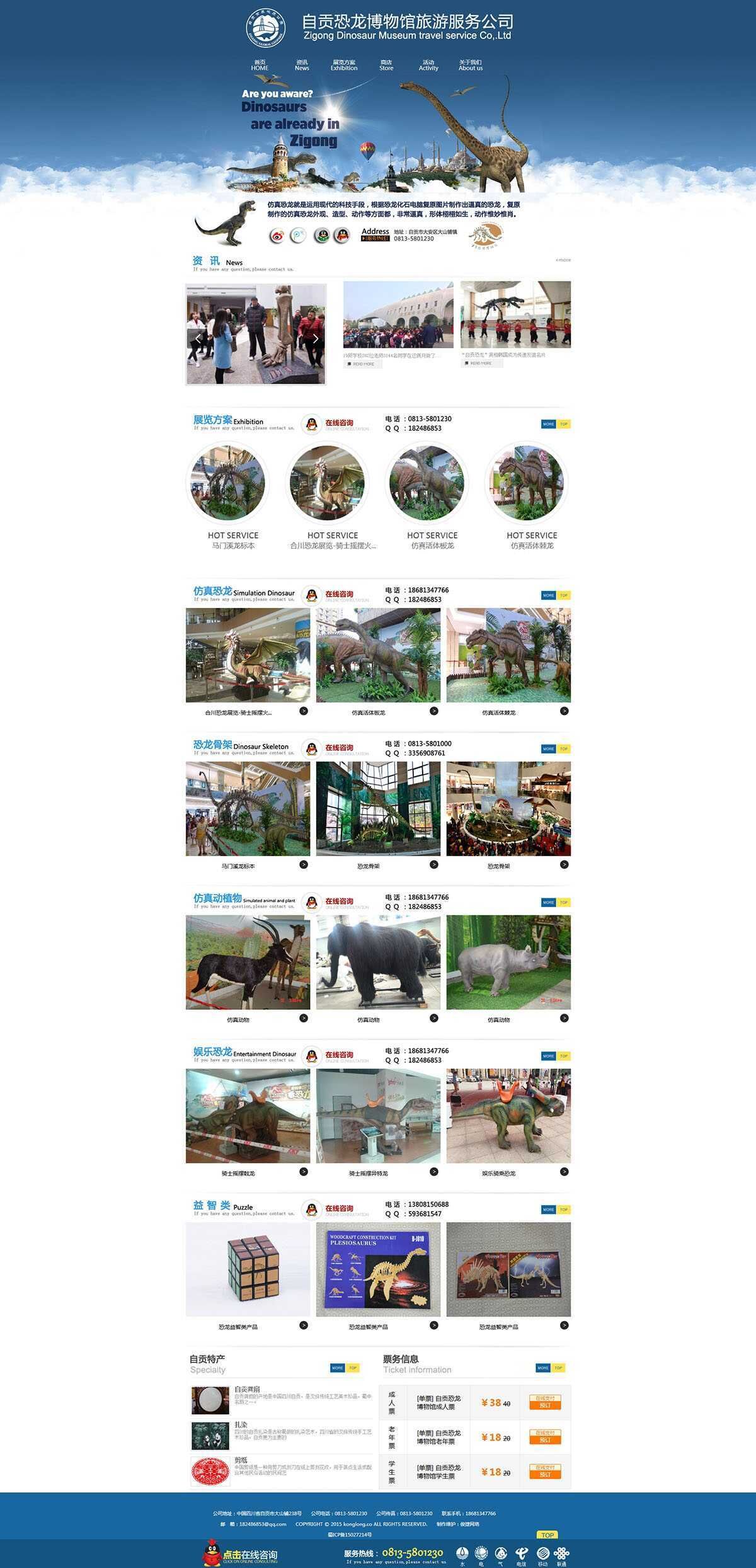
Task: Tap TOP in the Puzzle section
Action: click(564, 1210)
